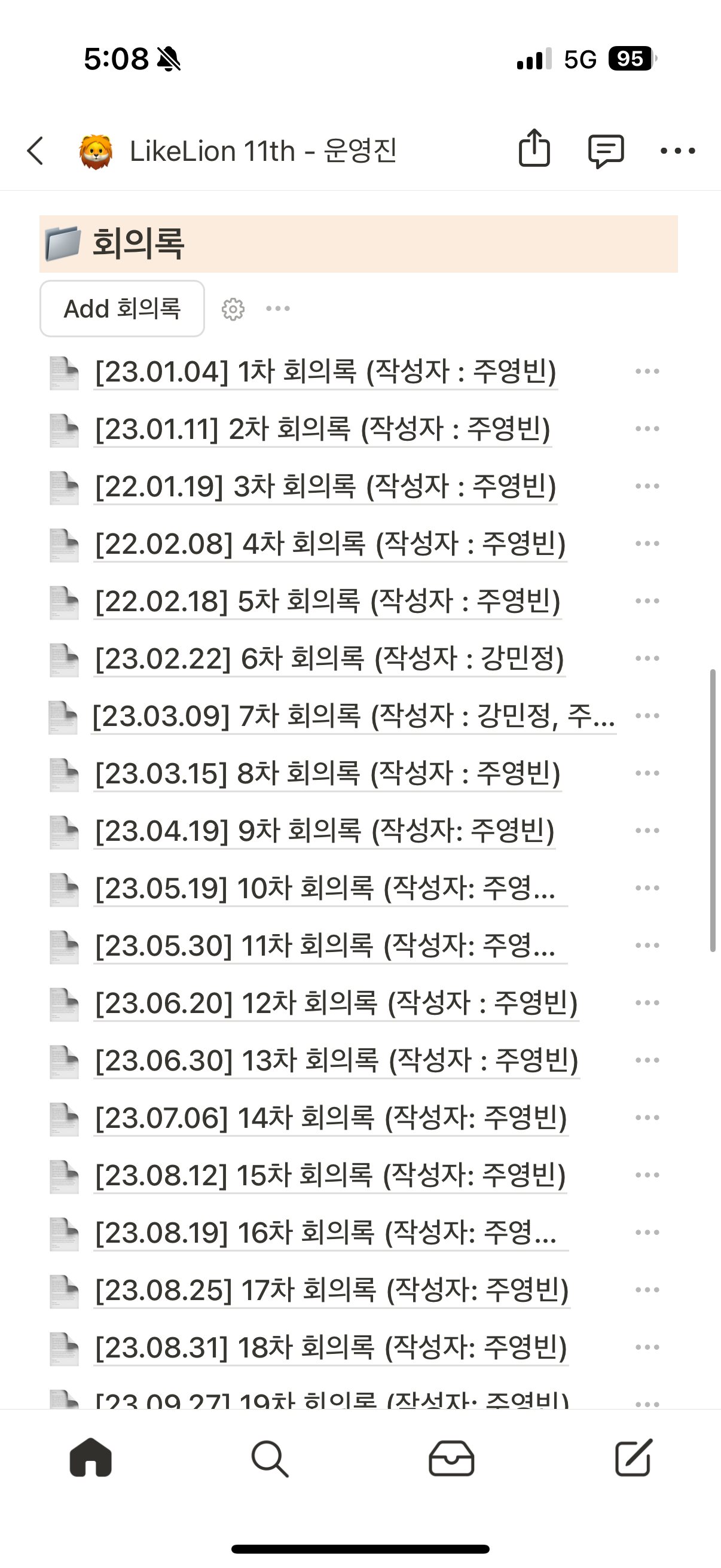Open [23.02.22] 6차 회의록 by 강민정
Image resolution: width=721 pixels, height=1568 pixels.
329,658
